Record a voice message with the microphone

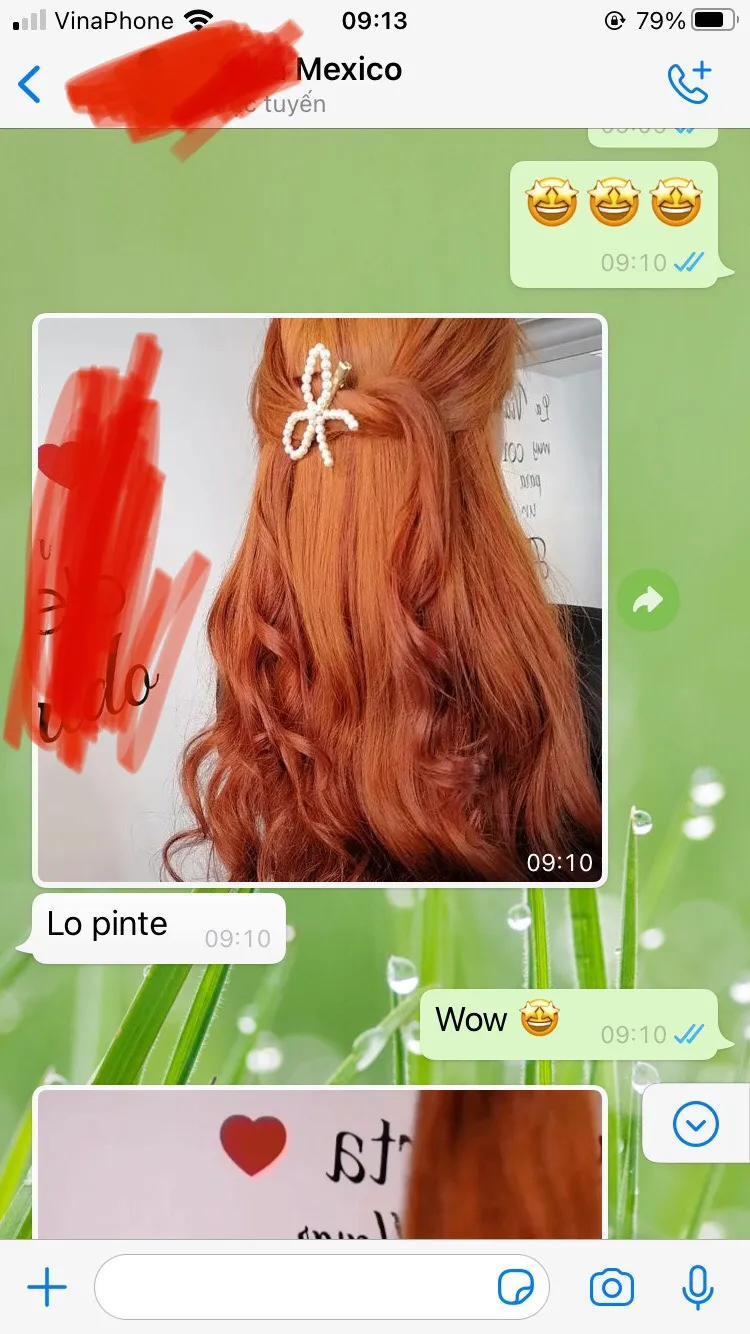point(697,1287)
